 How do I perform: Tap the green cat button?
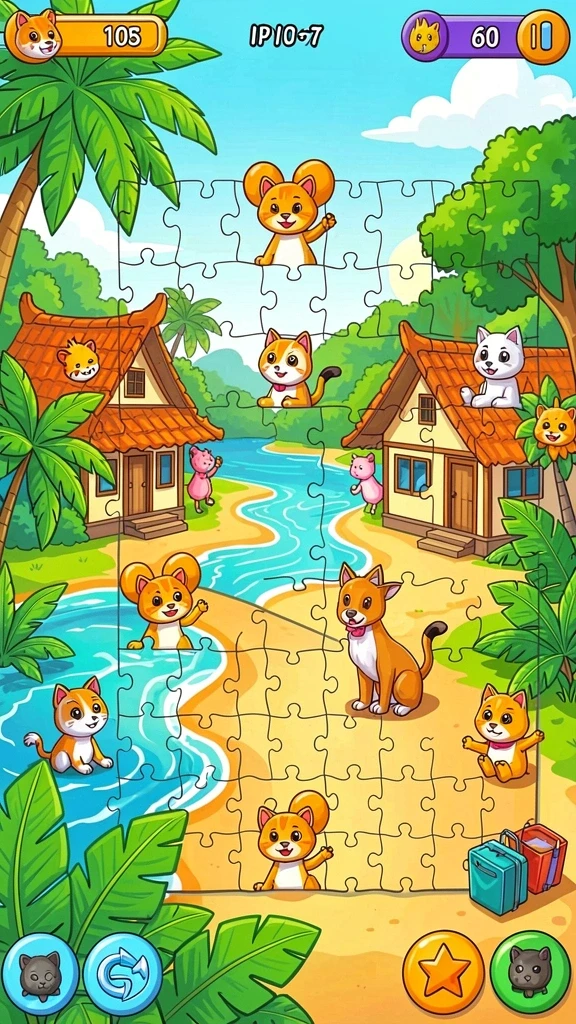coord(530,972)
